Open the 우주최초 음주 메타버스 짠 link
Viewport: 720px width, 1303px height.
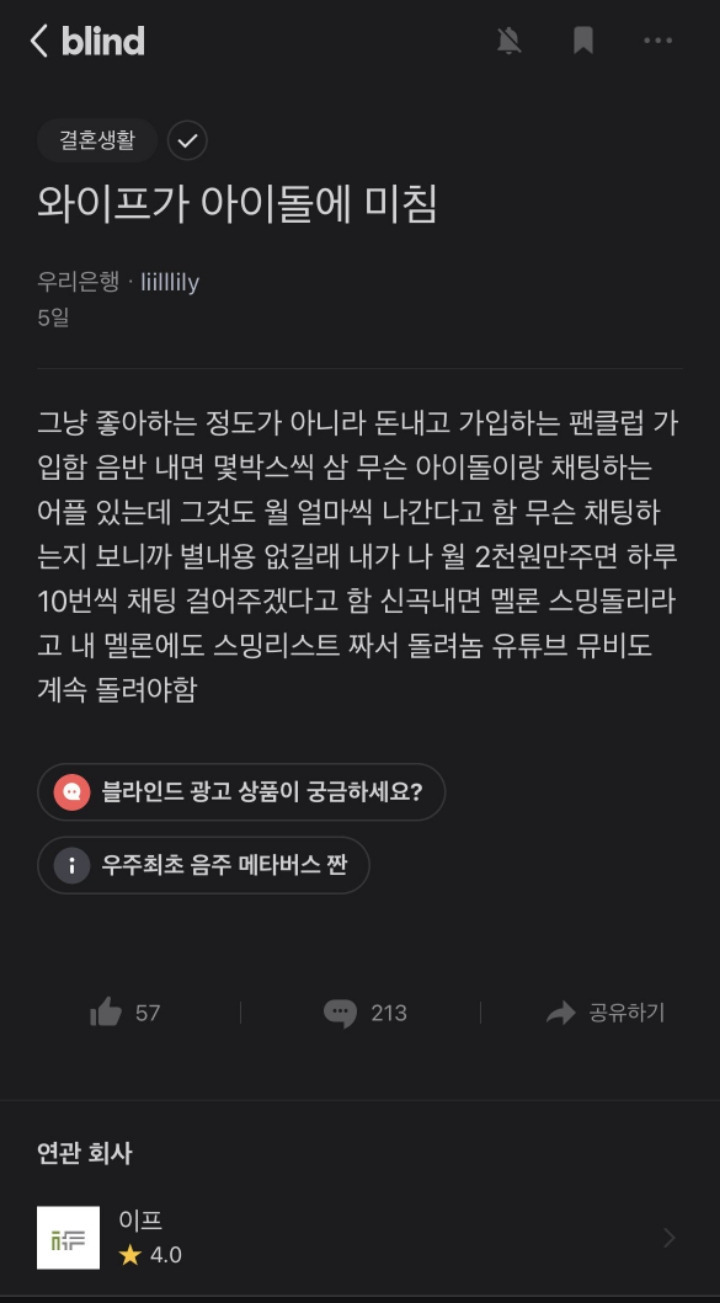pyautogui.click(x=203, y=866)
